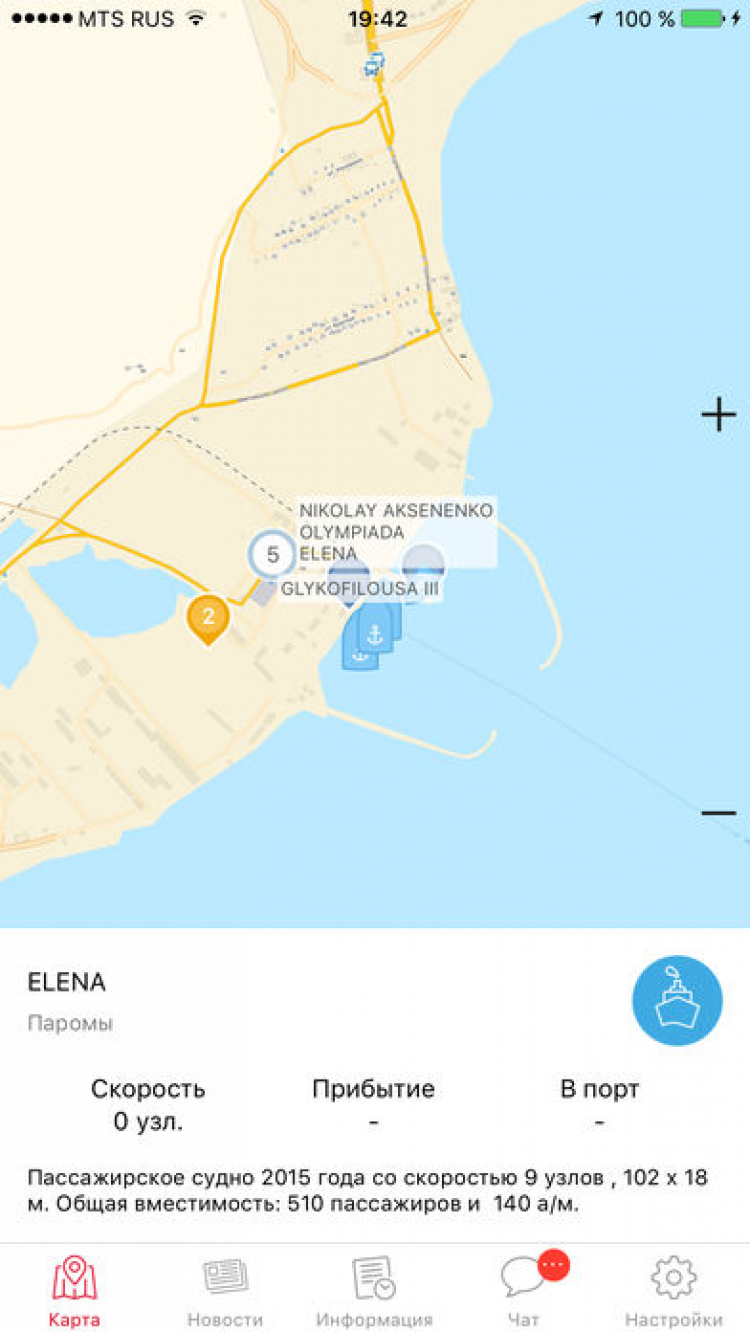Screen dimensions: 750x1332
Task: Go to the Информация tab
Action: (374, 1292)
